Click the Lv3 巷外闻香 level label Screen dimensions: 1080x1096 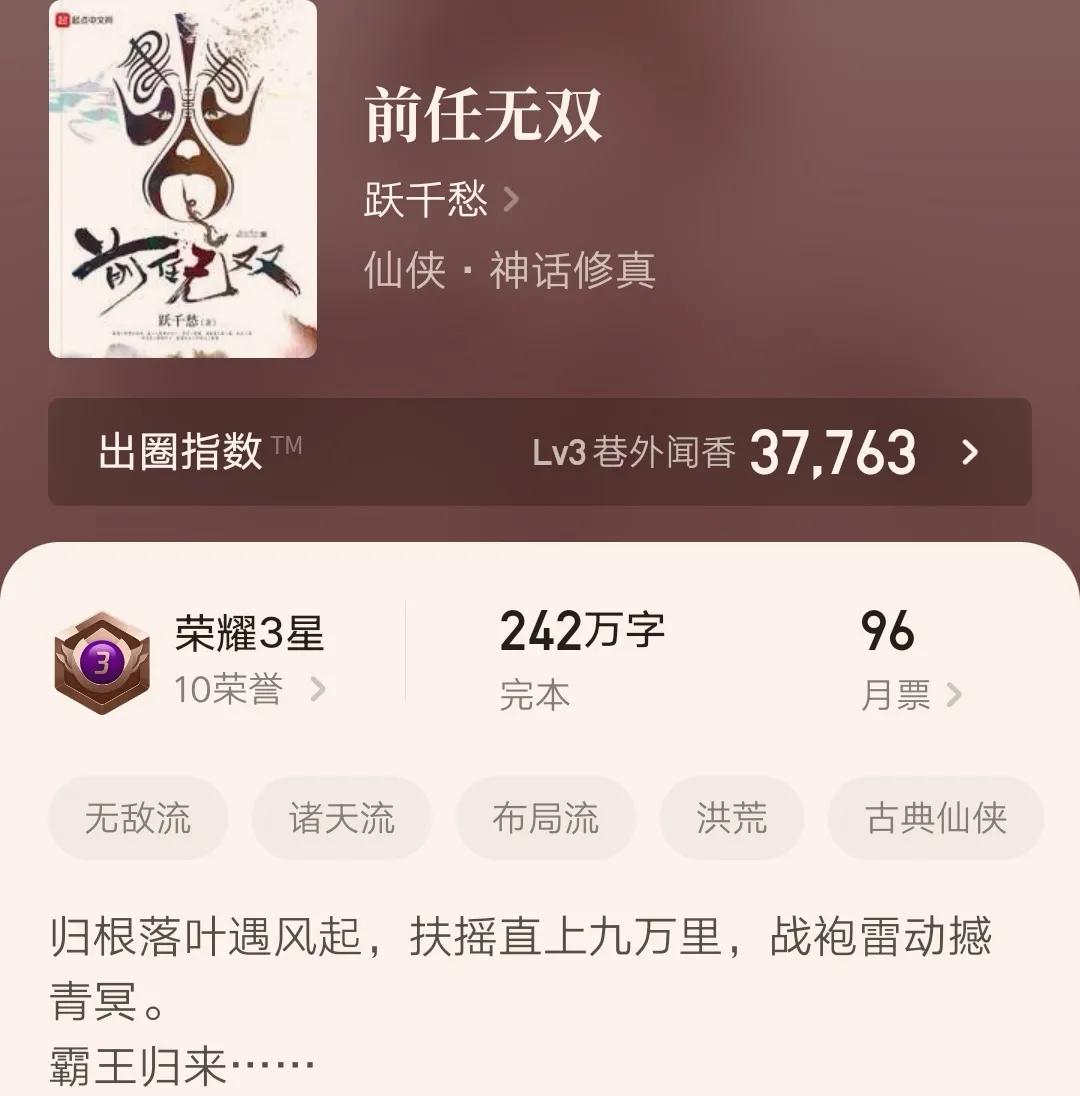pyautogui.click(x=631, y=453)
